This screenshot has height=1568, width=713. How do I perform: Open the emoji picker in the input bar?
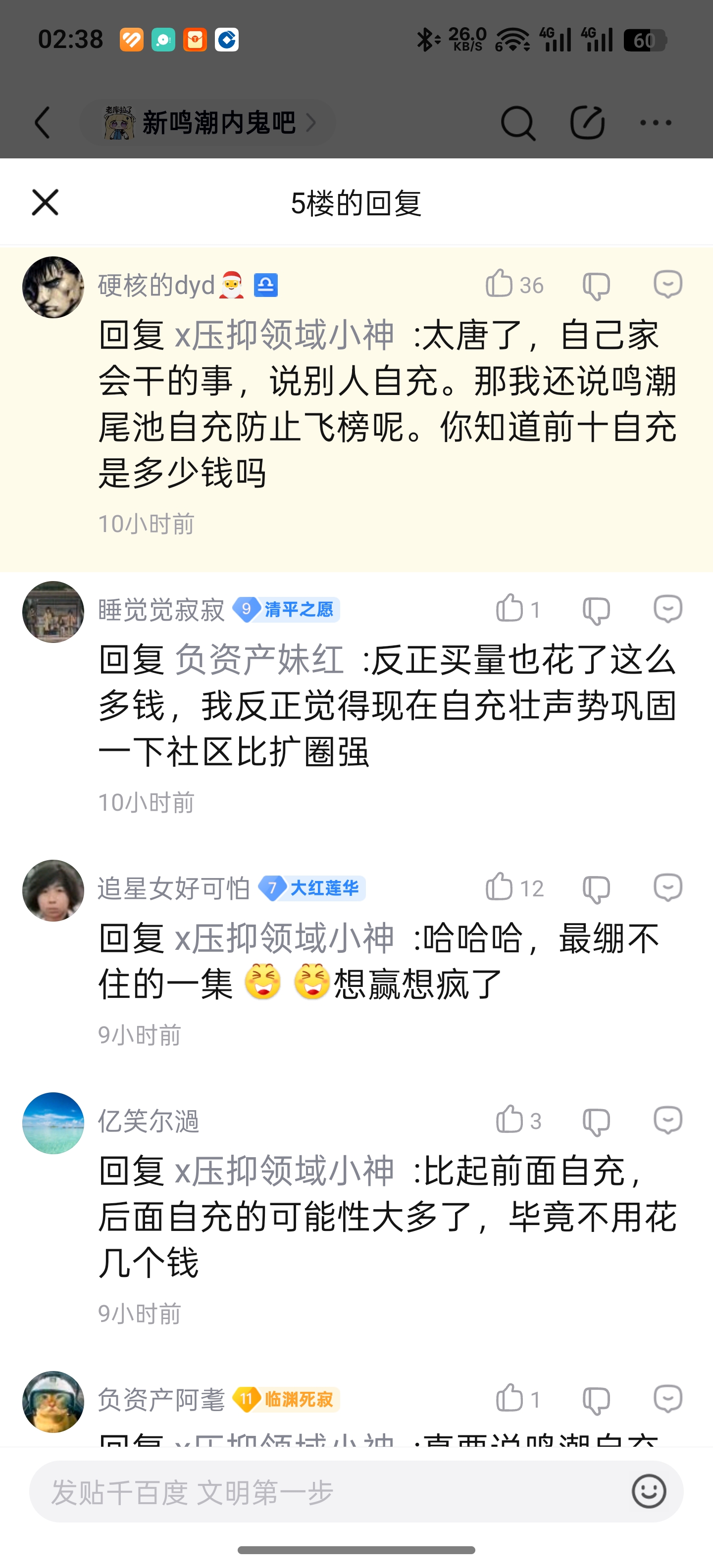click(649, 1491)
